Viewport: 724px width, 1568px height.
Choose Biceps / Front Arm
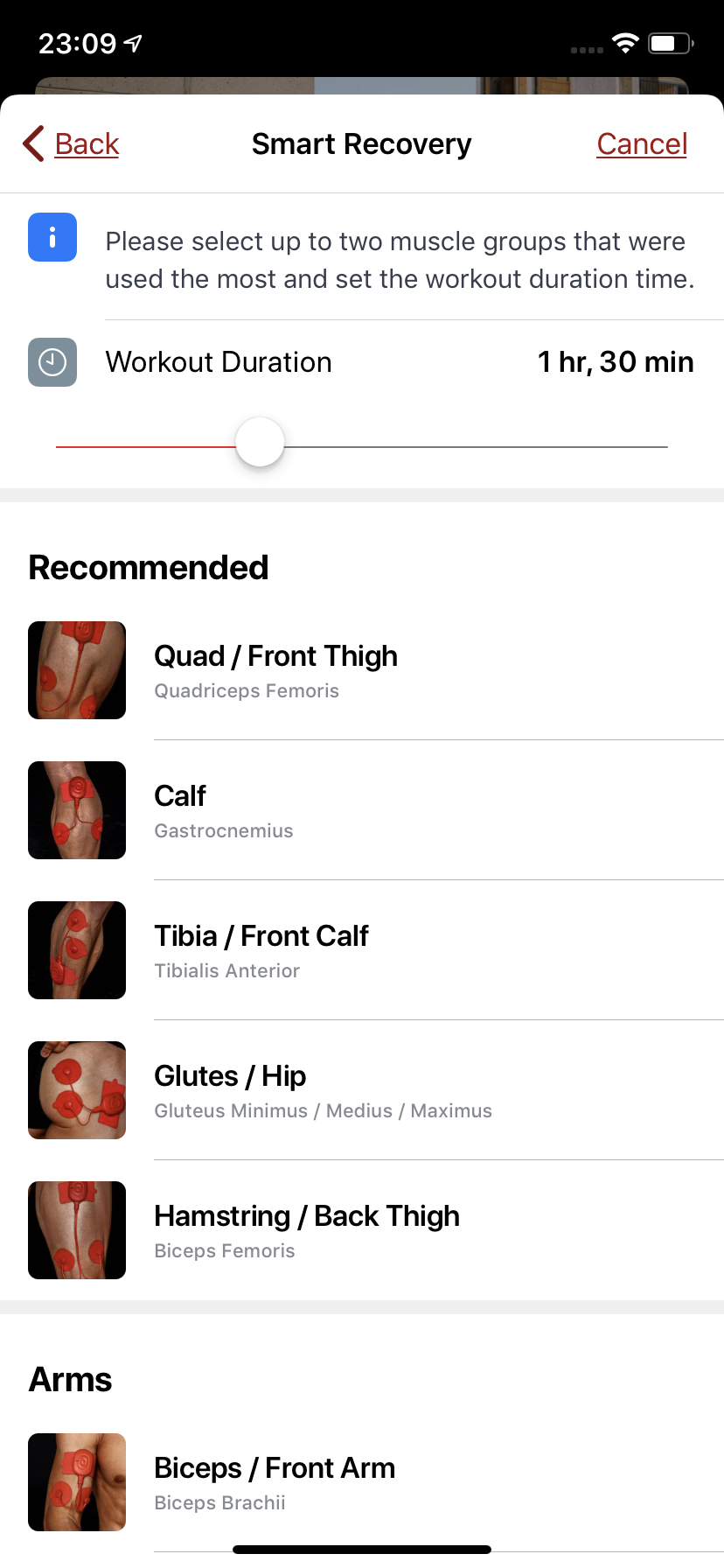tap(275, 1482)
